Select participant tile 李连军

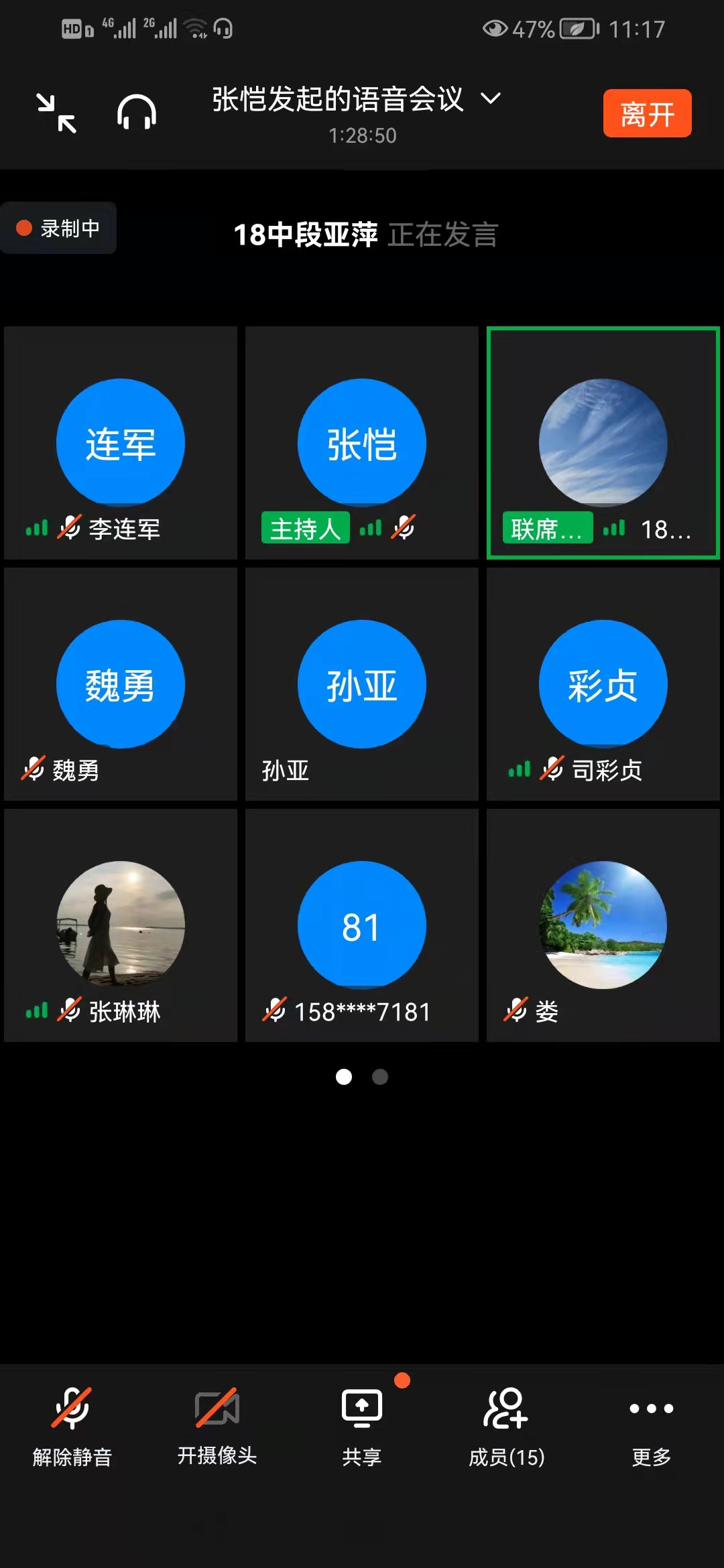coord(121,443)
